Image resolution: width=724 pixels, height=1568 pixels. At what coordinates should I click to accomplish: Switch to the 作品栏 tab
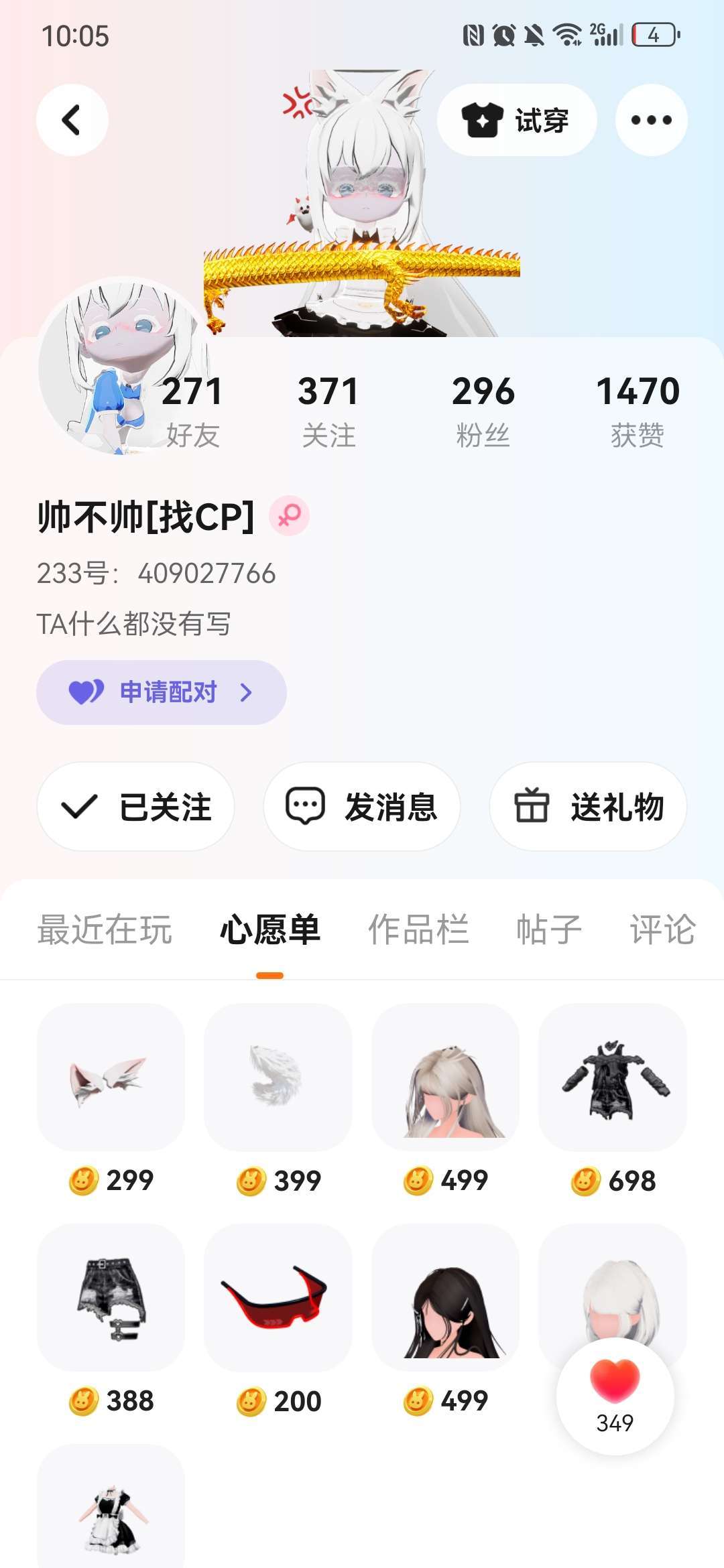418,930
